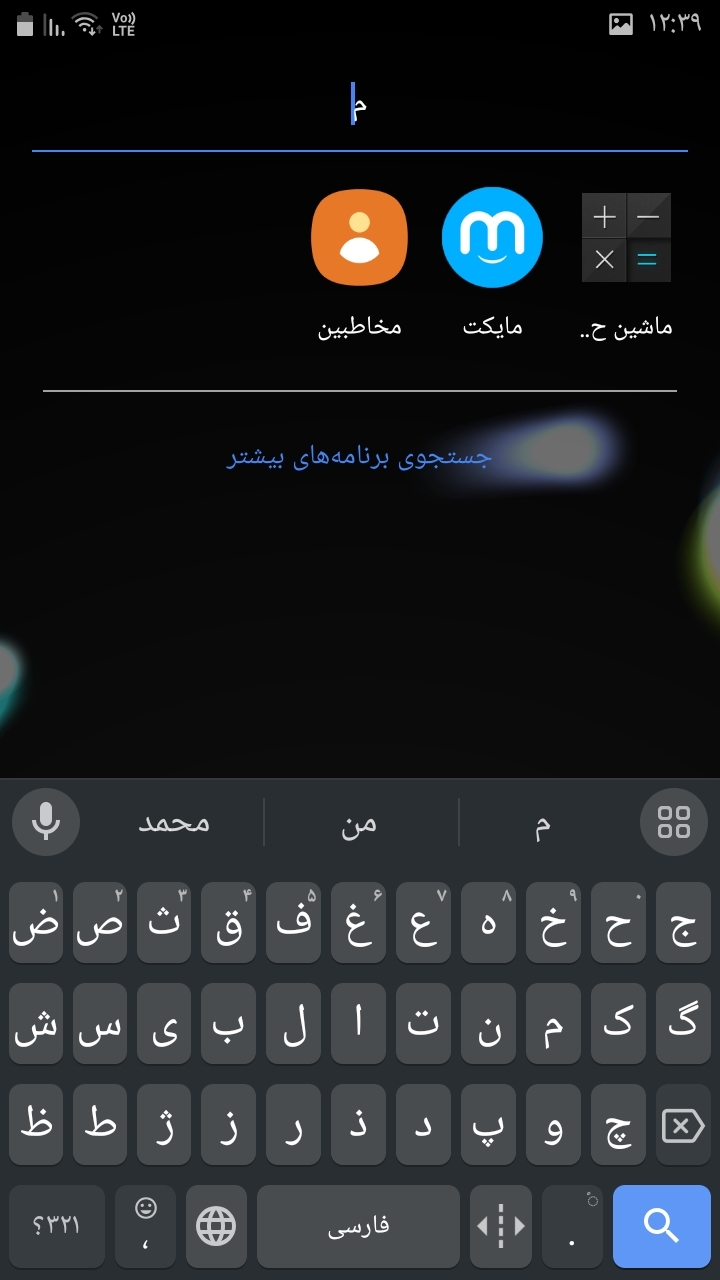Viewport: 720px width, 1280px height.
Task: Open emoji key on the keyboard
Action: [x=146, y=1225]
